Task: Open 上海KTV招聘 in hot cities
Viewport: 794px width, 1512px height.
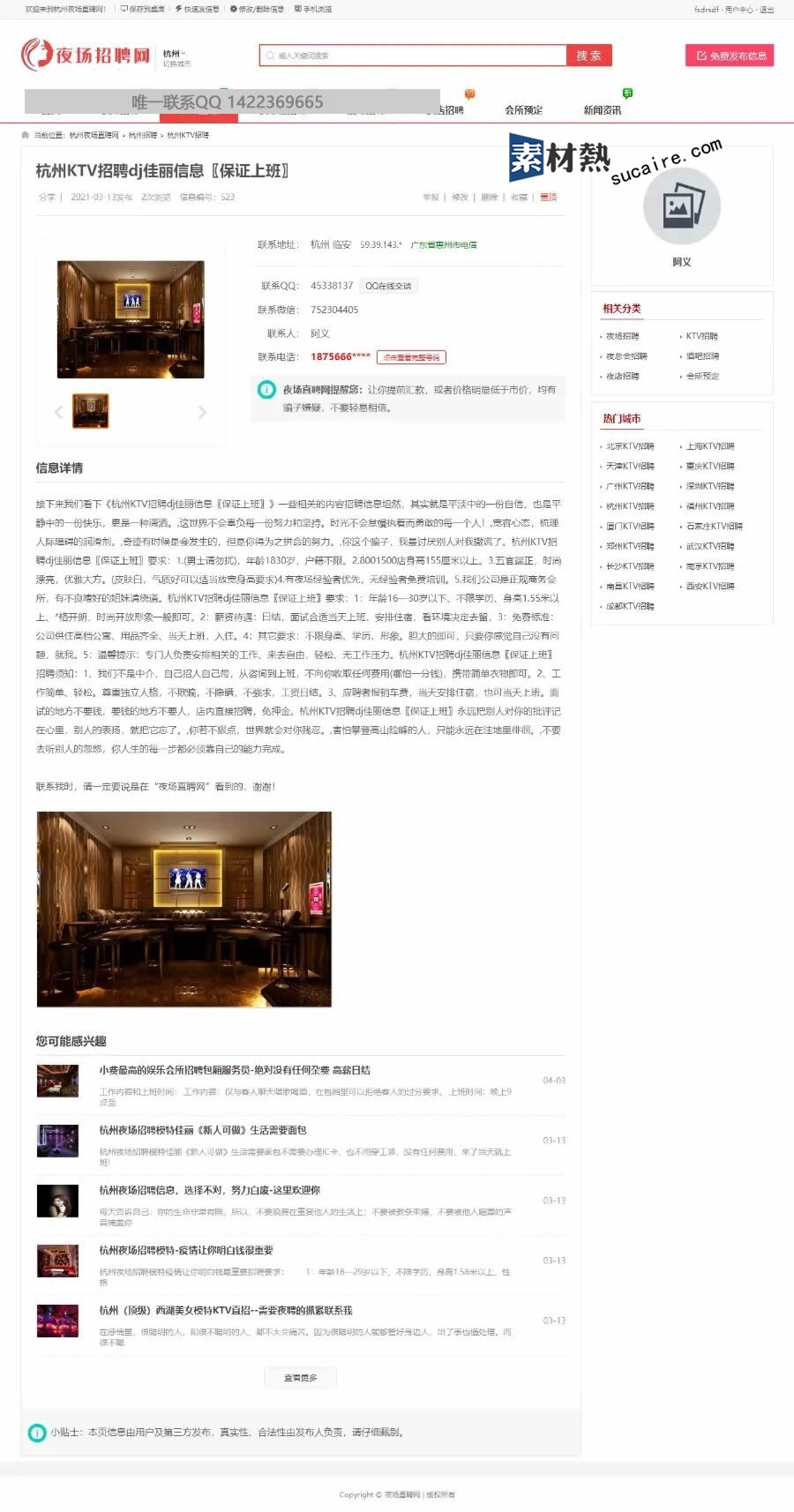Action: [710, 446]
